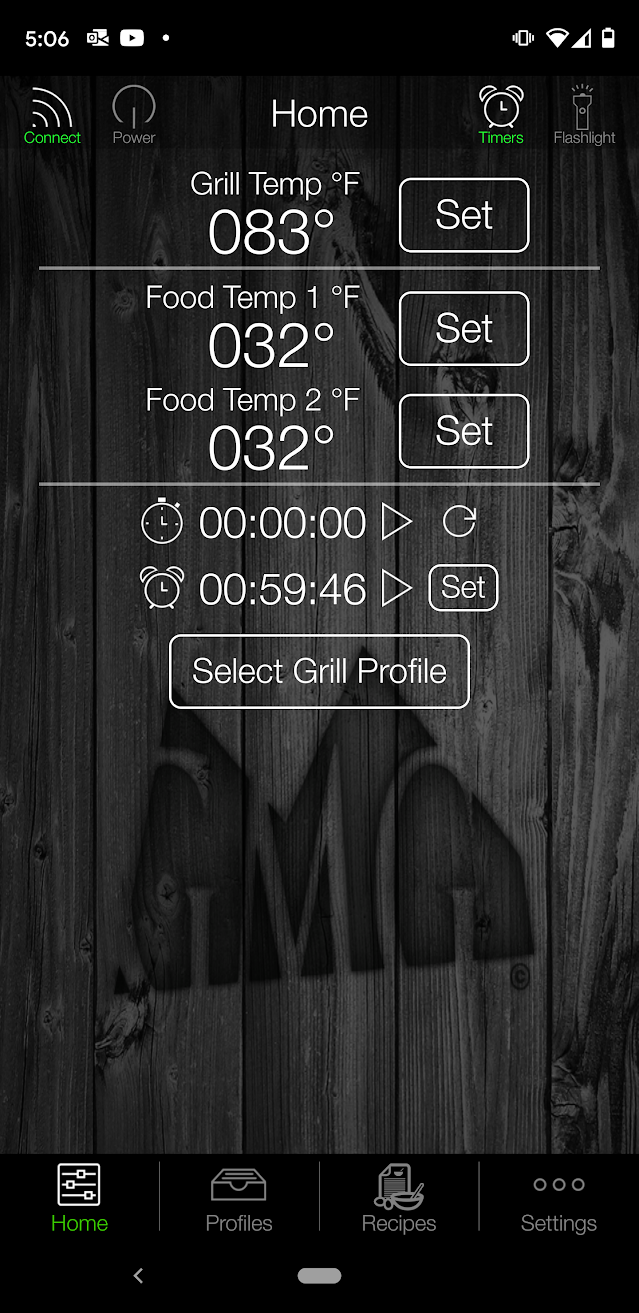Choose Select Grill Profile

coord(319,671)
